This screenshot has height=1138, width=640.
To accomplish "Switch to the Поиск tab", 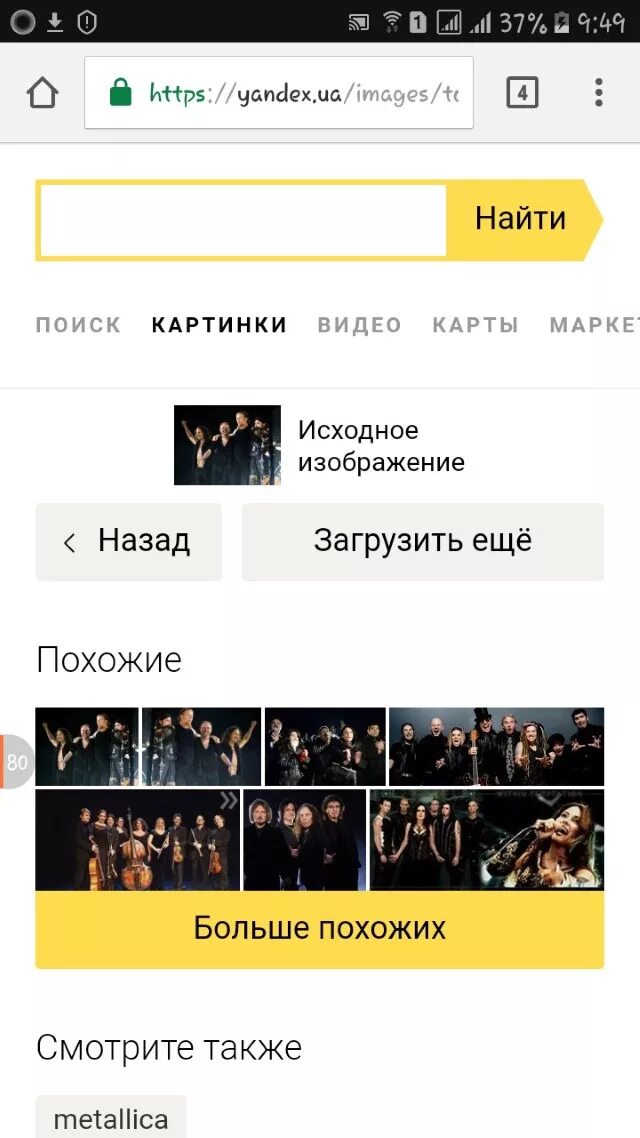I will tap(78, 325).
